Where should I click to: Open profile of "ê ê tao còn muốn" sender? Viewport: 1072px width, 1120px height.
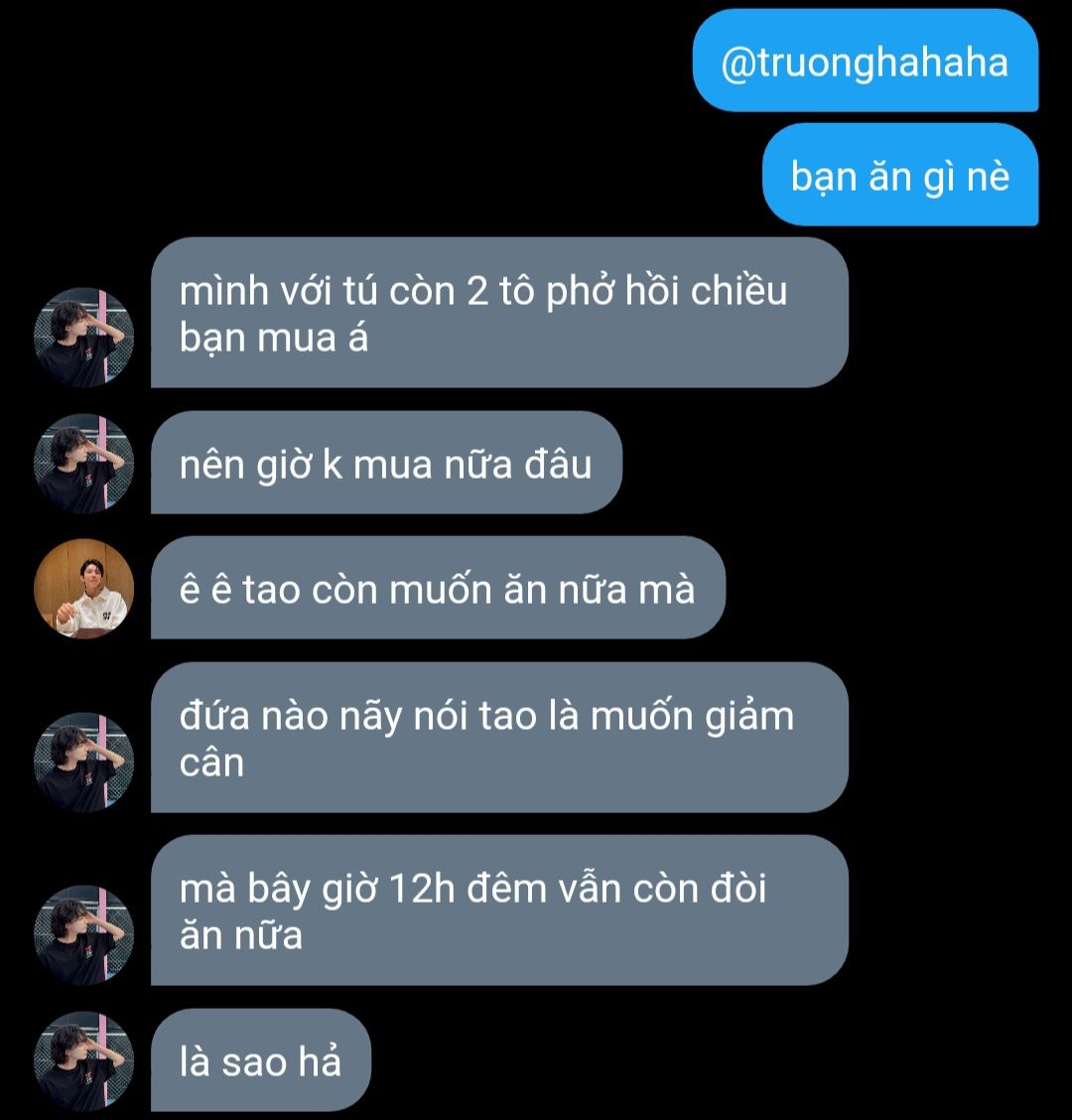[83, 588]
